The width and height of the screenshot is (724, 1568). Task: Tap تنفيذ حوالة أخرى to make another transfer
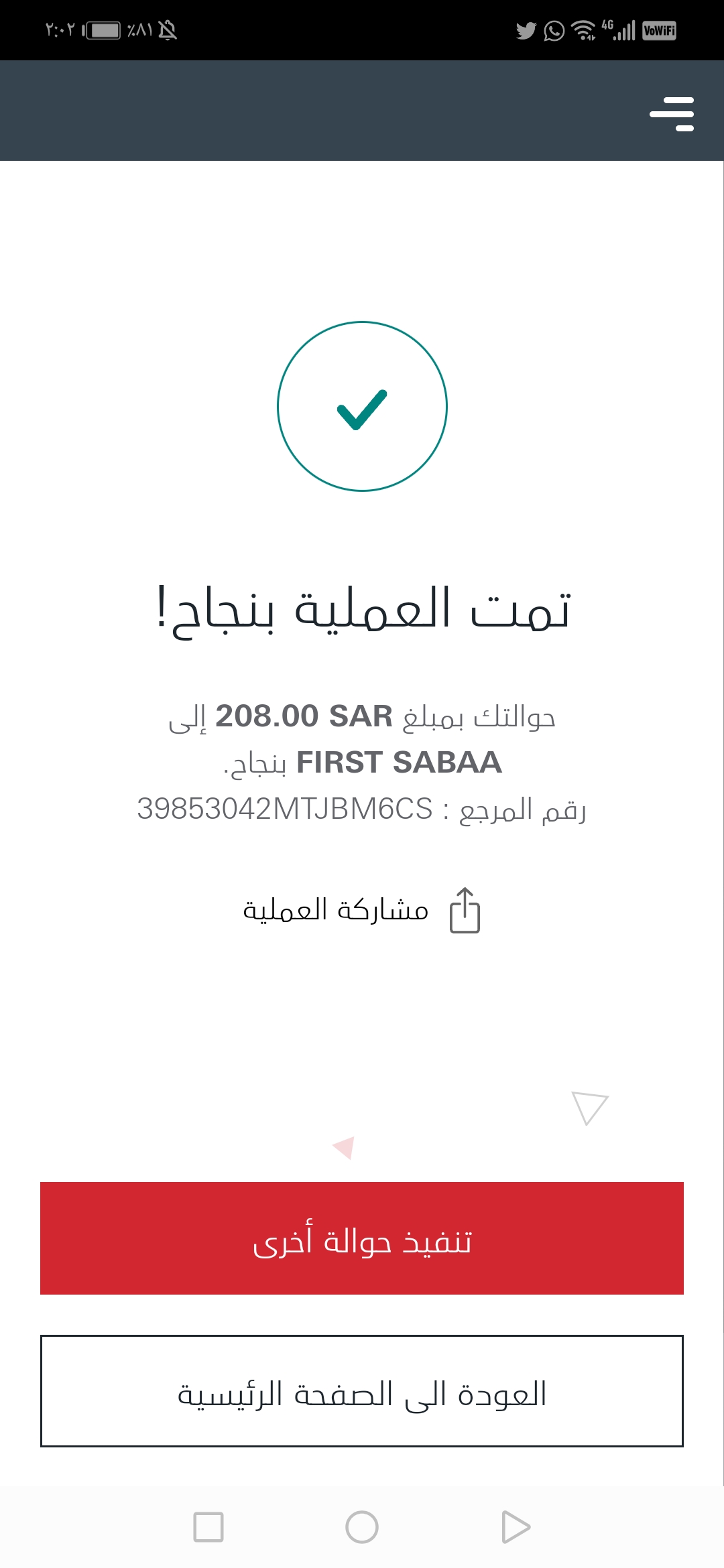pyautogui.click(x=362, y=1238)
